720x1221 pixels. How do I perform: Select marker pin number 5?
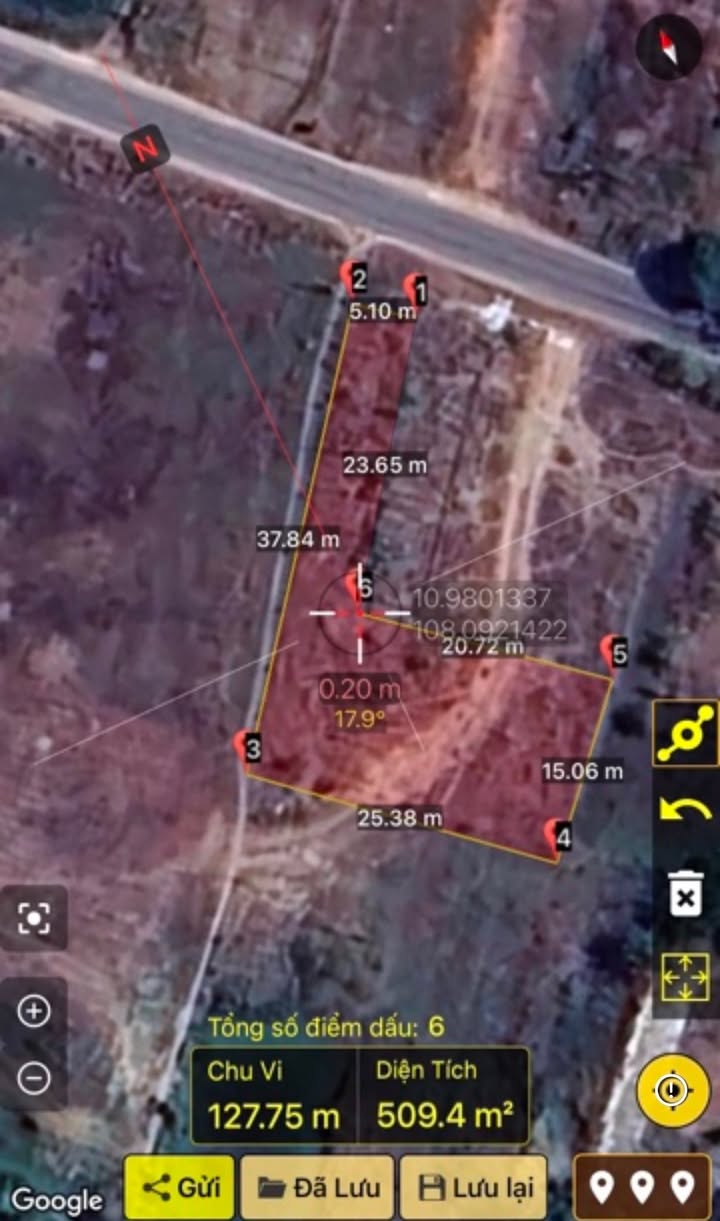(613, 652)
